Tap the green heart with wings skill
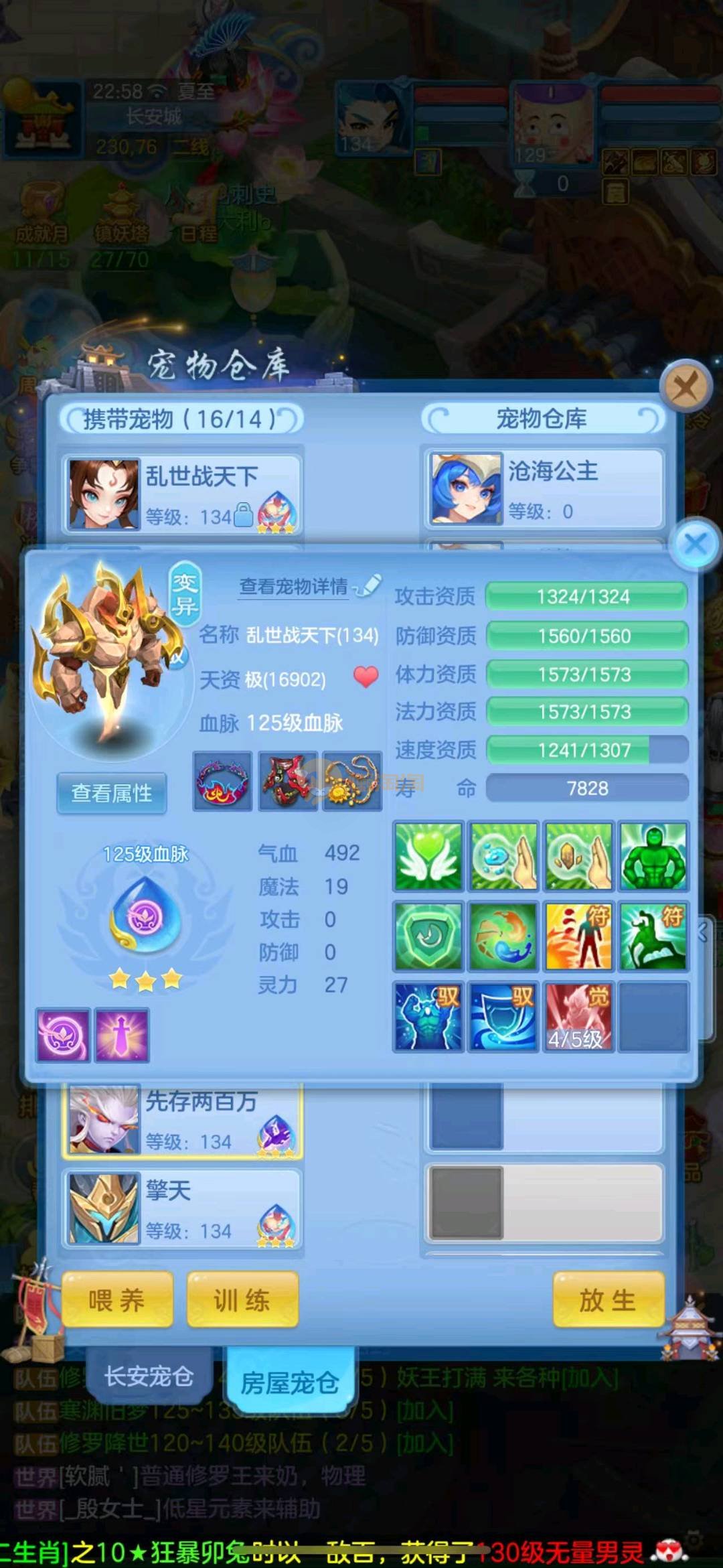The width and height of the screenshot is (723, 1568). (428, 856)
